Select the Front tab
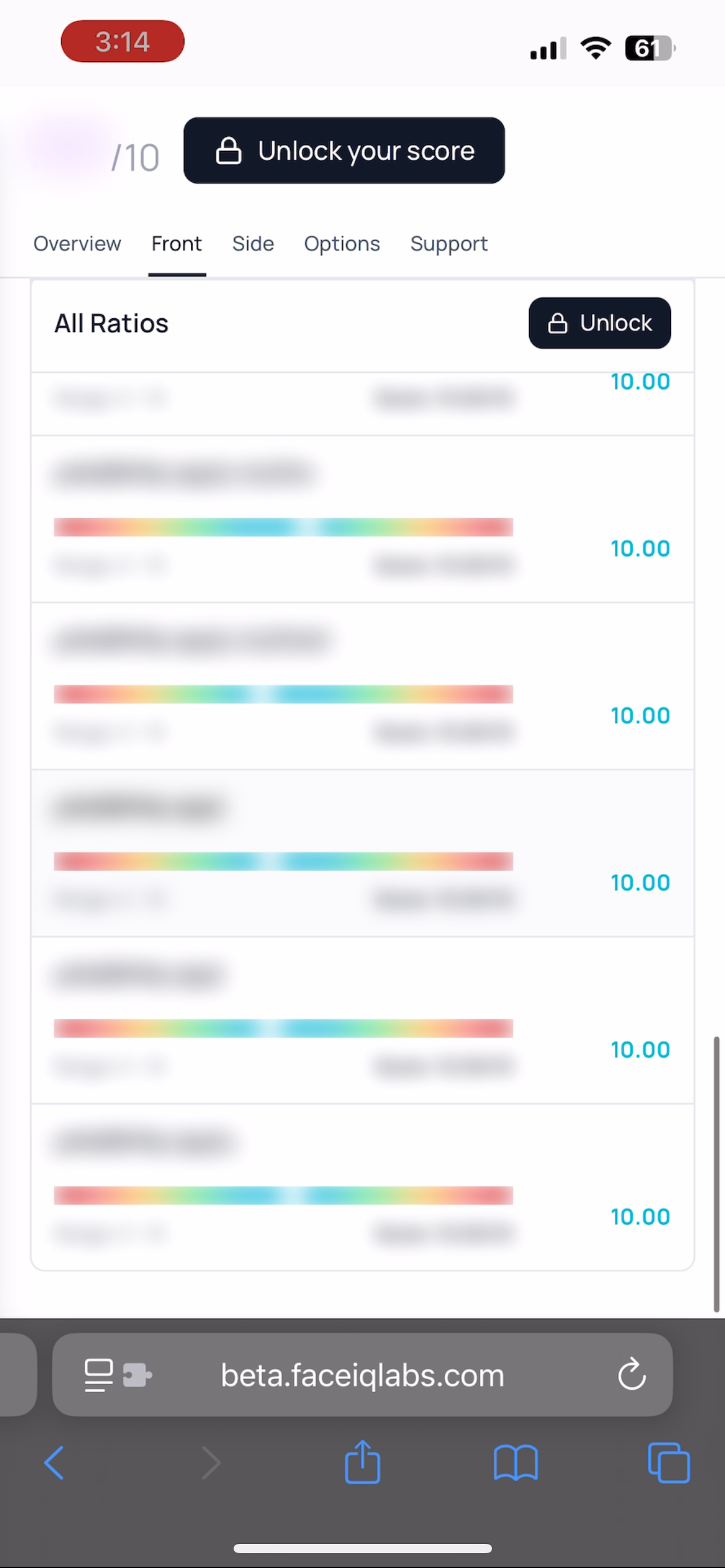The height and width of the screenshot is (1568, 725). point(177,244)
